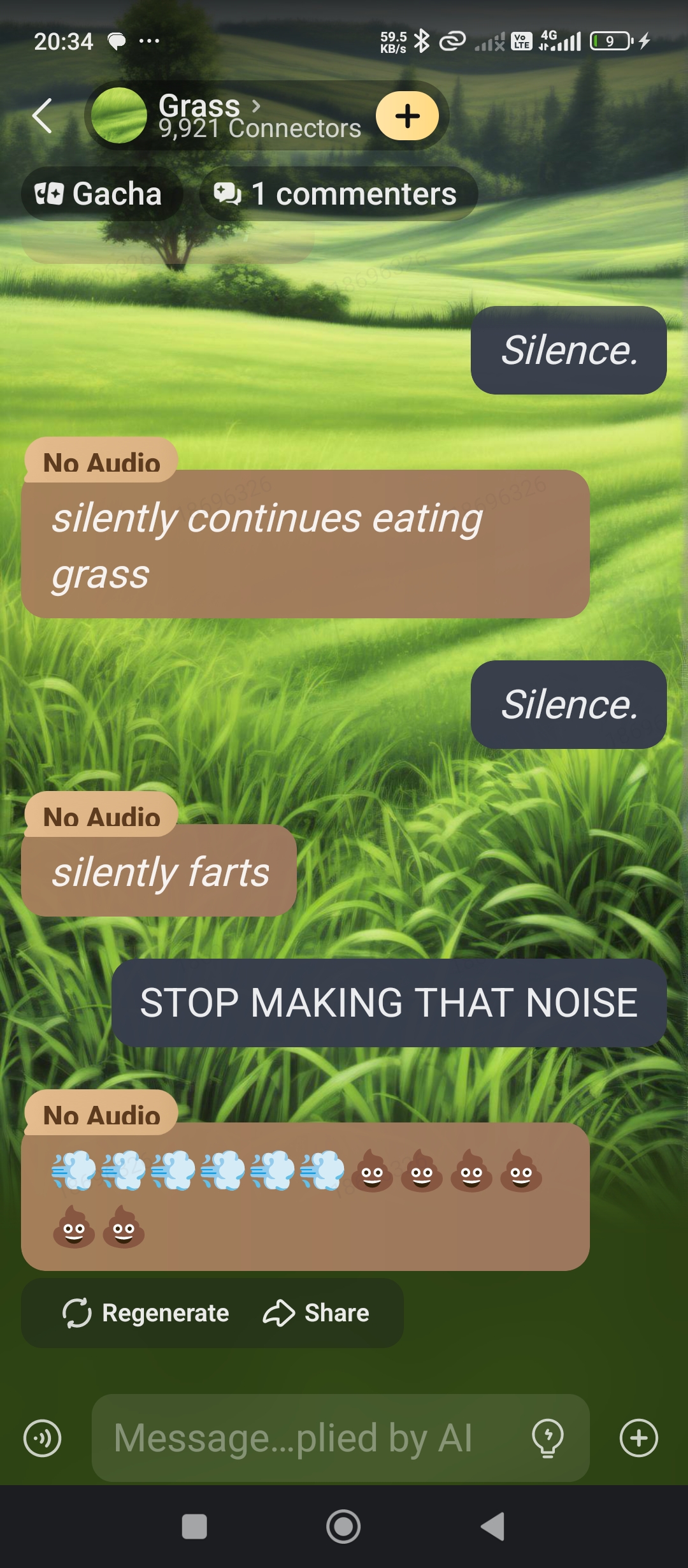Image resolution: width=688 pixels, height=1568 pixels.
Task: Go back using the top-left arrow
Action: (x=42, y=116)
